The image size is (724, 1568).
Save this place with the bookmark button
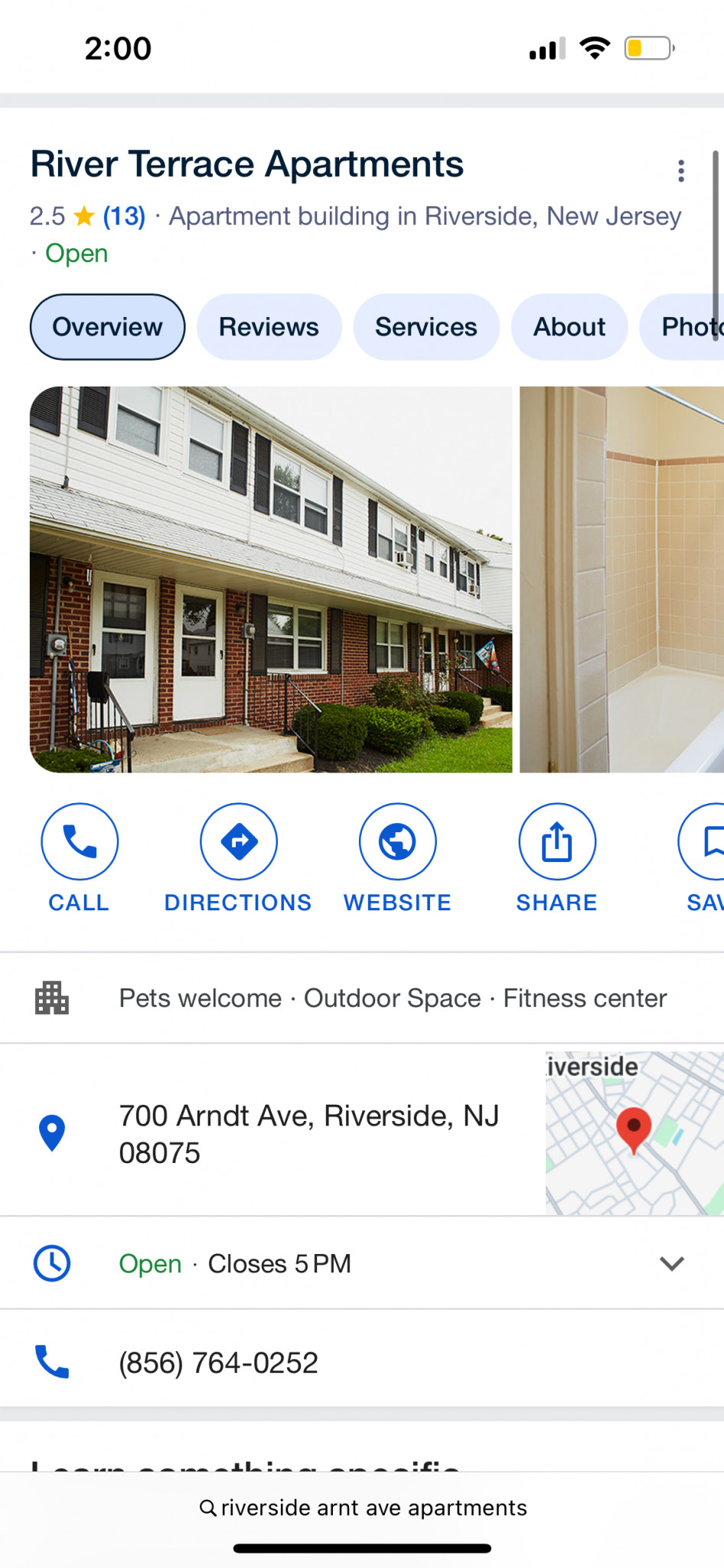tap(703, 858)
